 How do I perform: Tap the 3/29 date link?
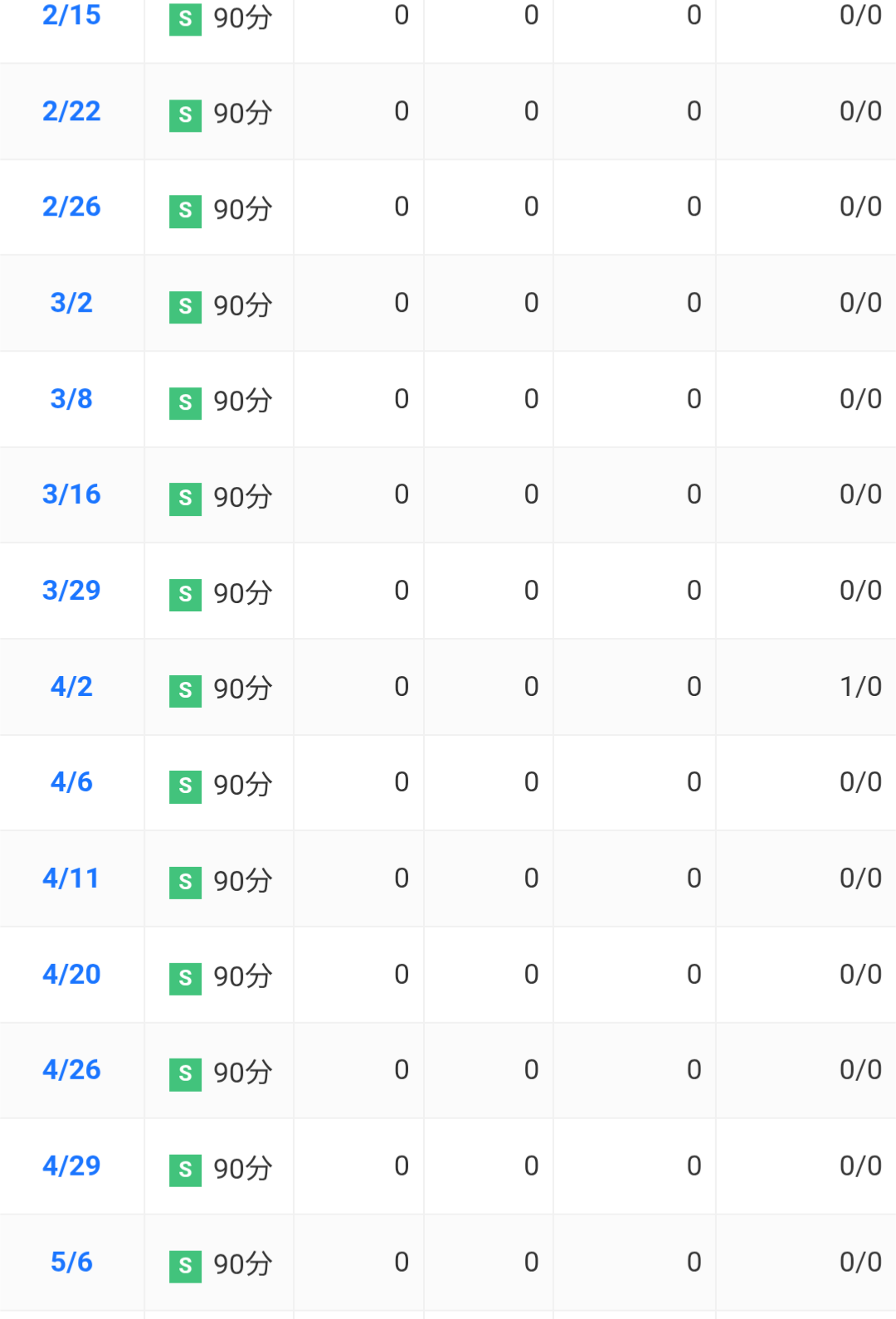click(x=71, y=591)
